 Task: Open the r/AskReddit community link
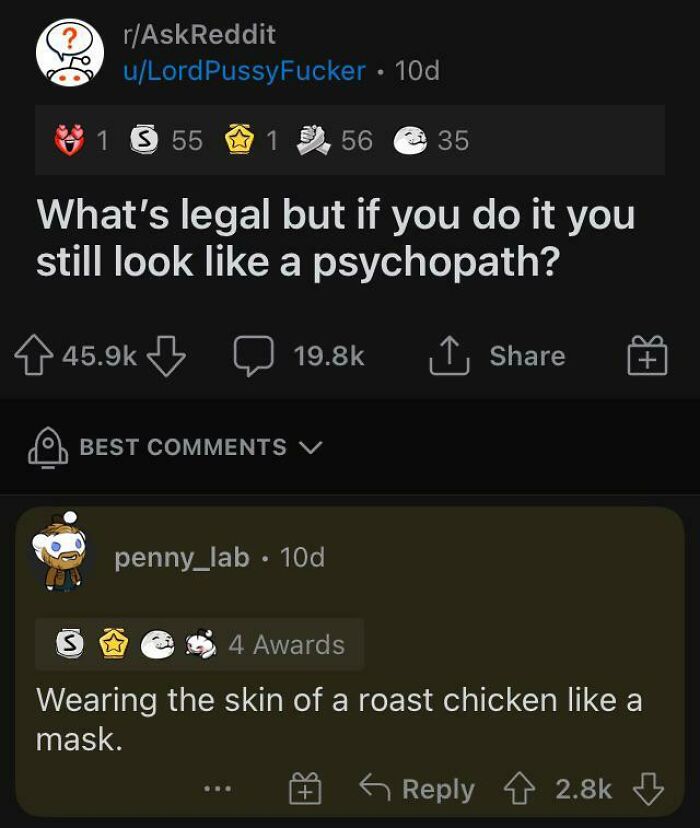(198, 35)
